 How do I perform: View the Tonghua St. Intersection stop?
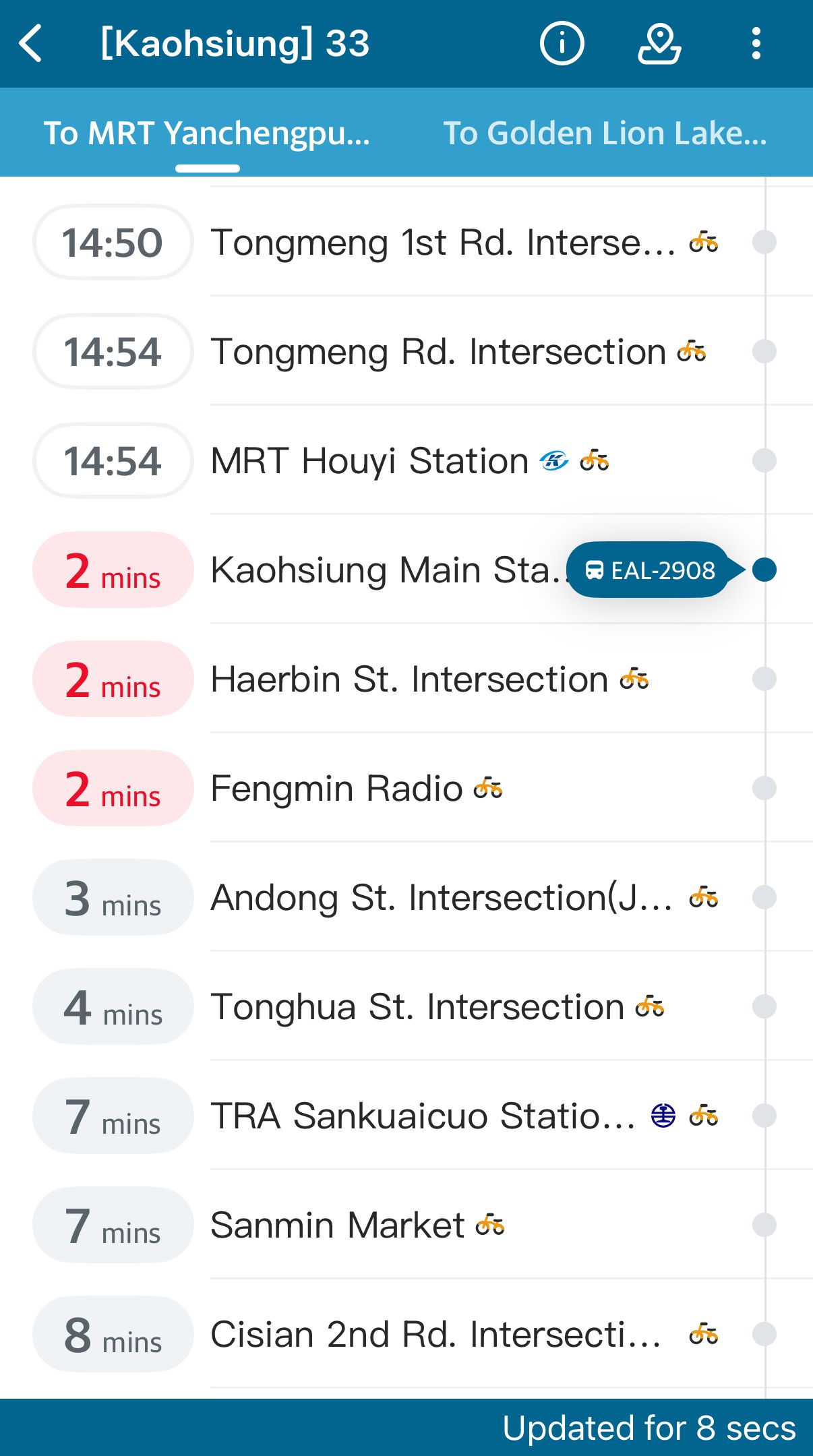(x=406, y=1006)
